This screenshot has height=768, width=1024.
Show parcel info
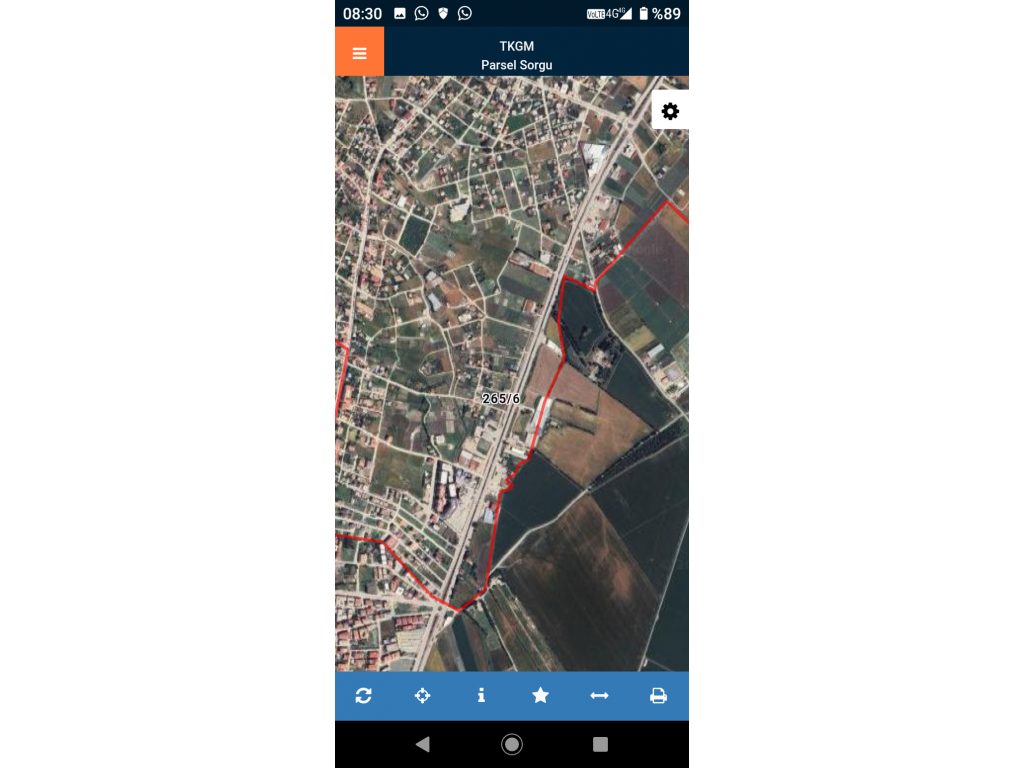481,695
